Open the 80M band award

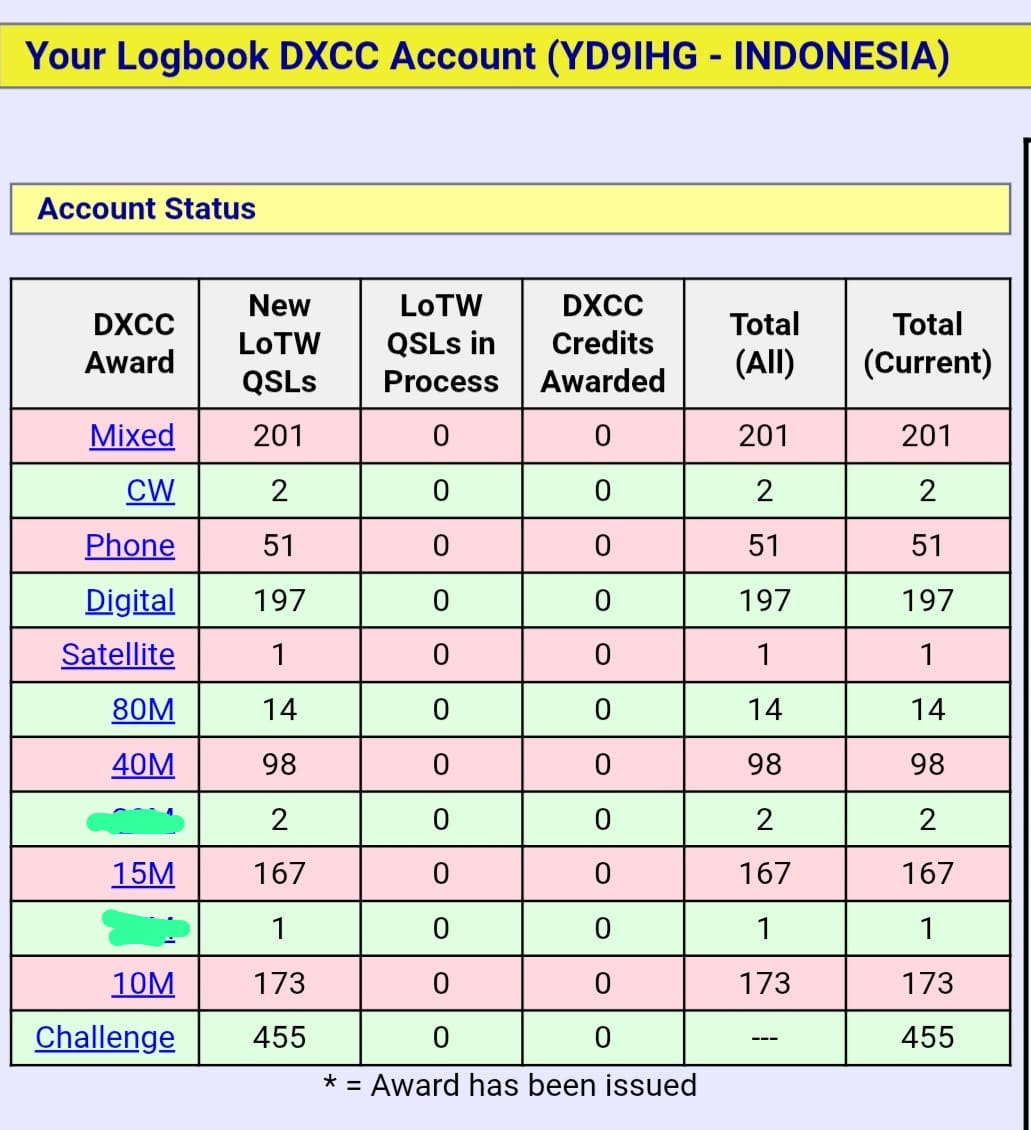coord(143,710)
